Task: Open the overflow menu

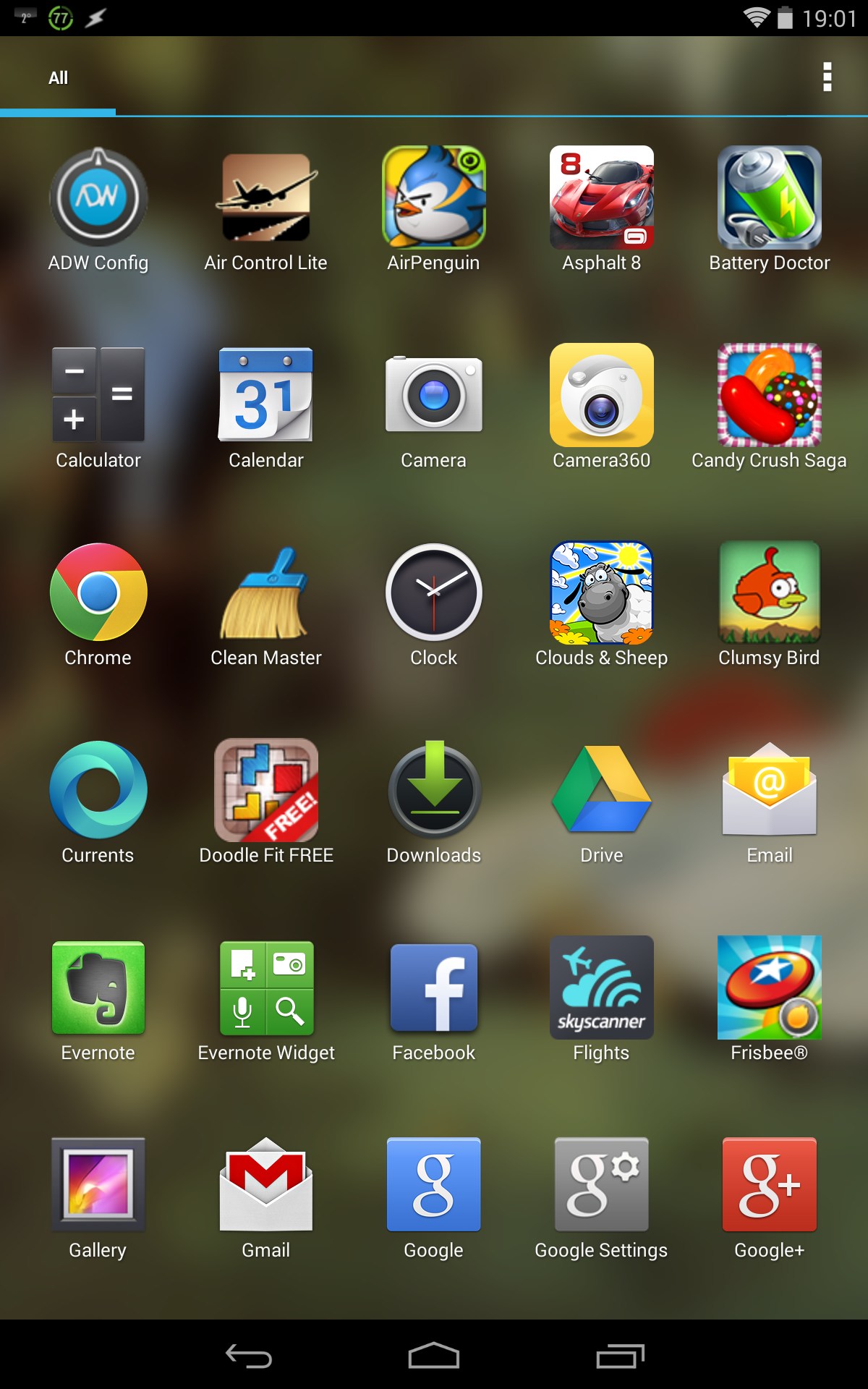Action: point(827,77)
